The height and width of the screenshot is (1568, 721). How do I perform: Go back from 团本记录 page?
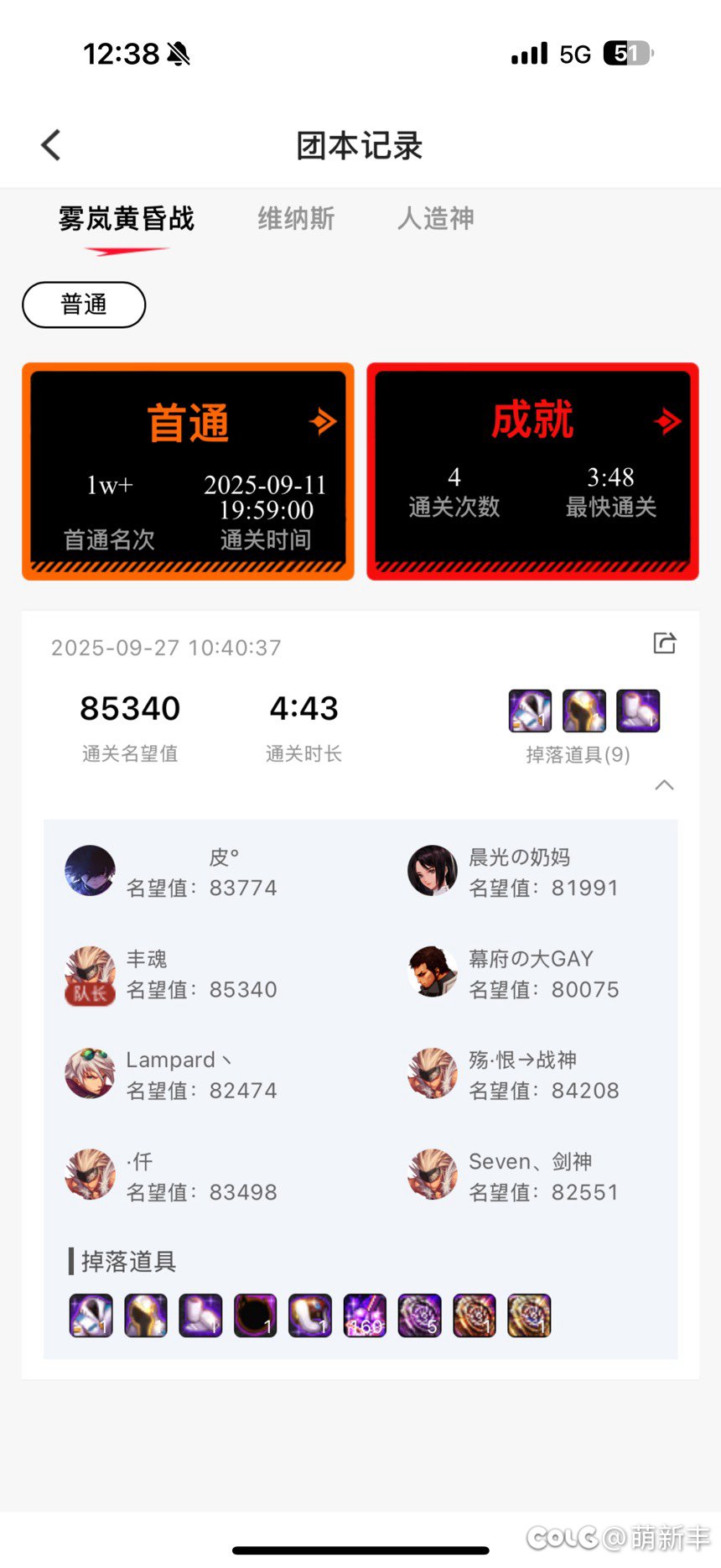(x=51, y=145)
